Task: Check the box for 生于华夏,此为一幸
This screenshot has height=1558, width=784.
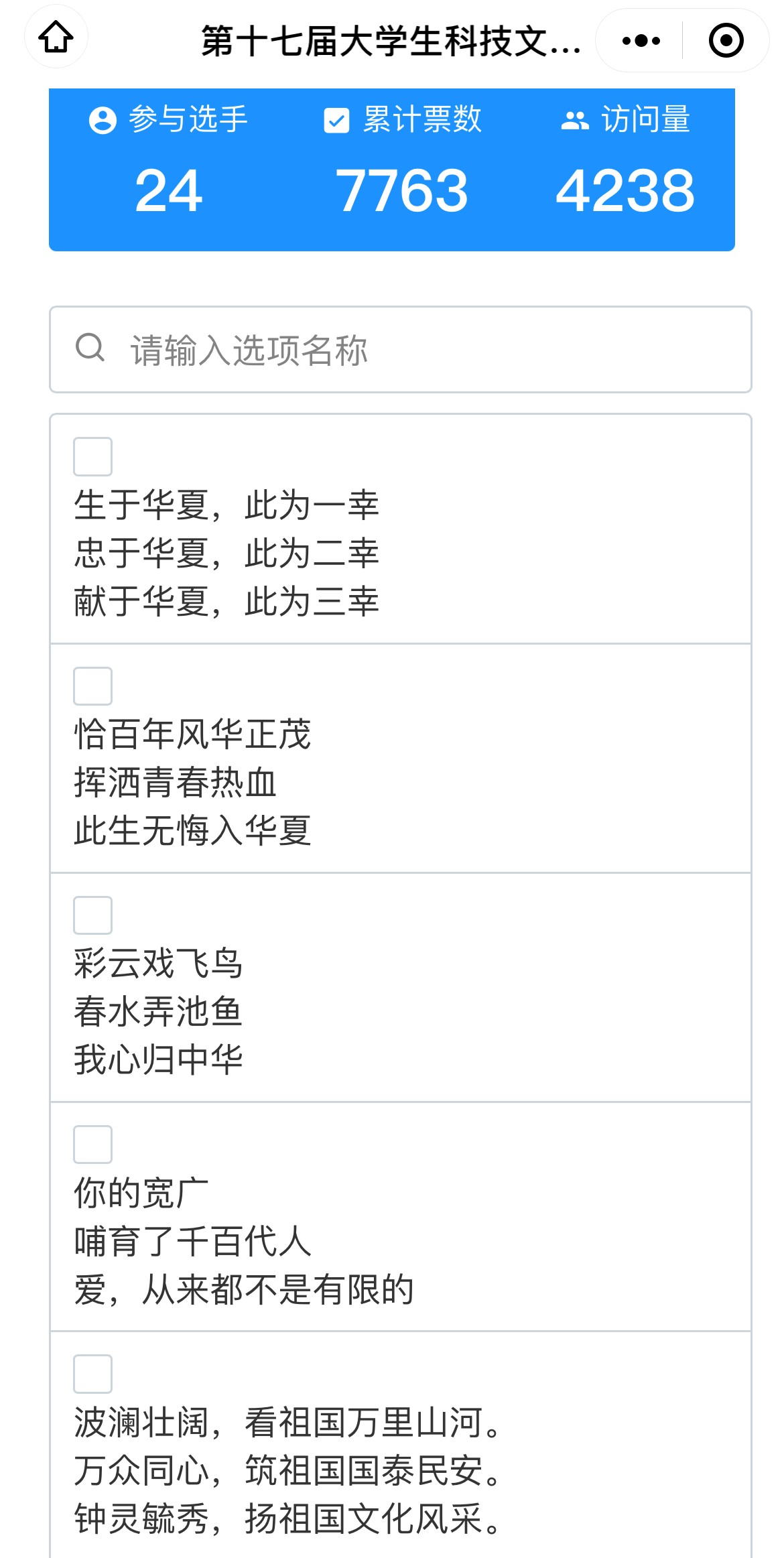Action: (92, 457)
